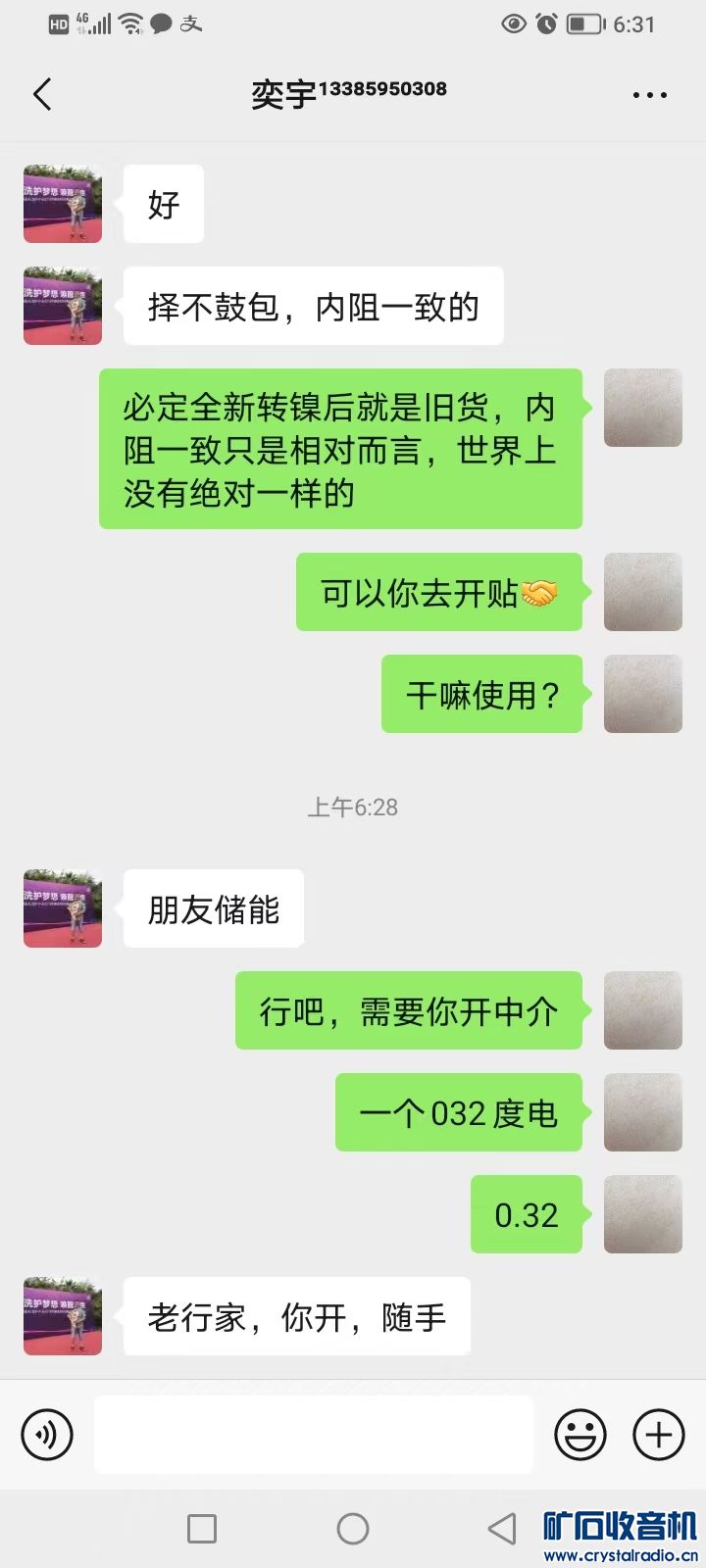
Task: Open the plus attachments menu
Action: pos(659,1436)
